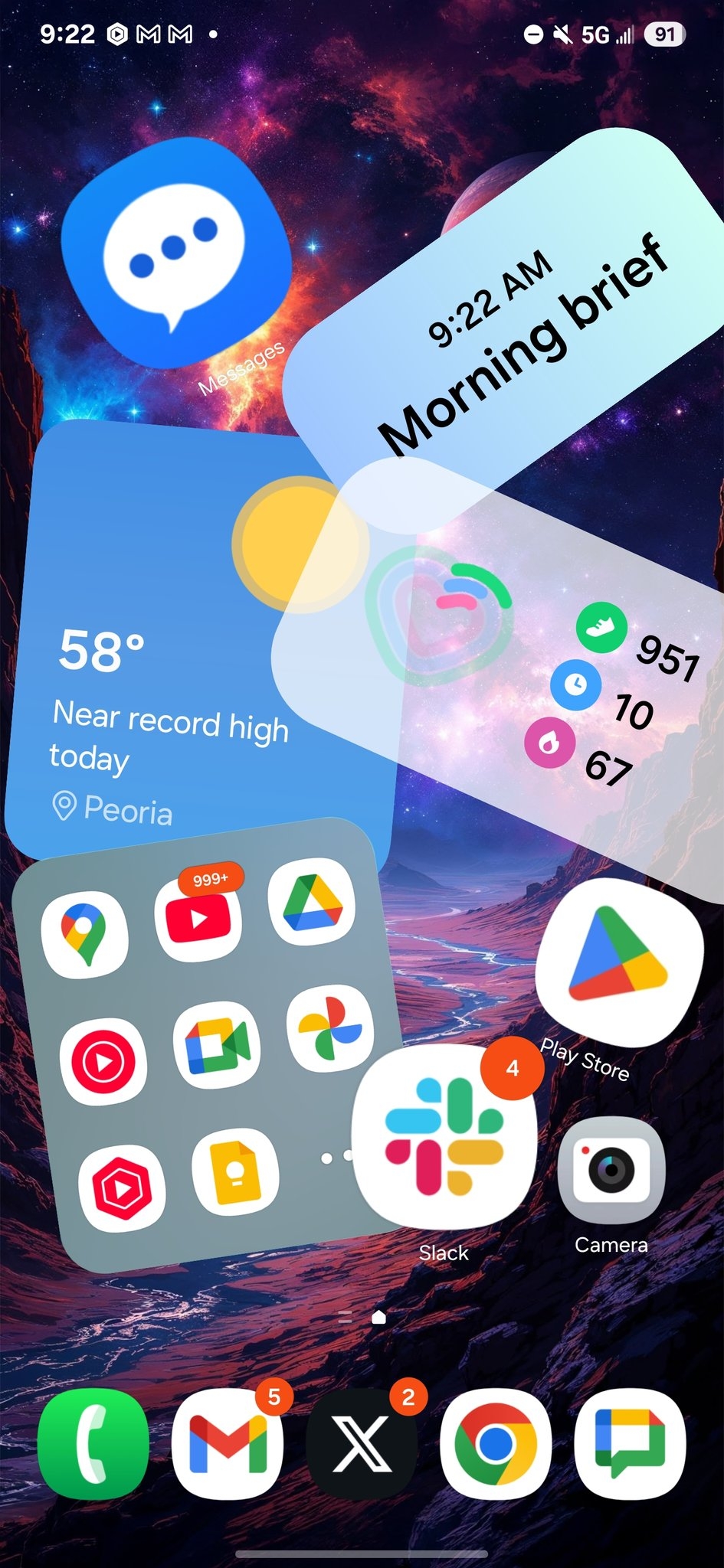
Task: Open Gmail with 5 unread emails
Action: tap(228, 1443)
